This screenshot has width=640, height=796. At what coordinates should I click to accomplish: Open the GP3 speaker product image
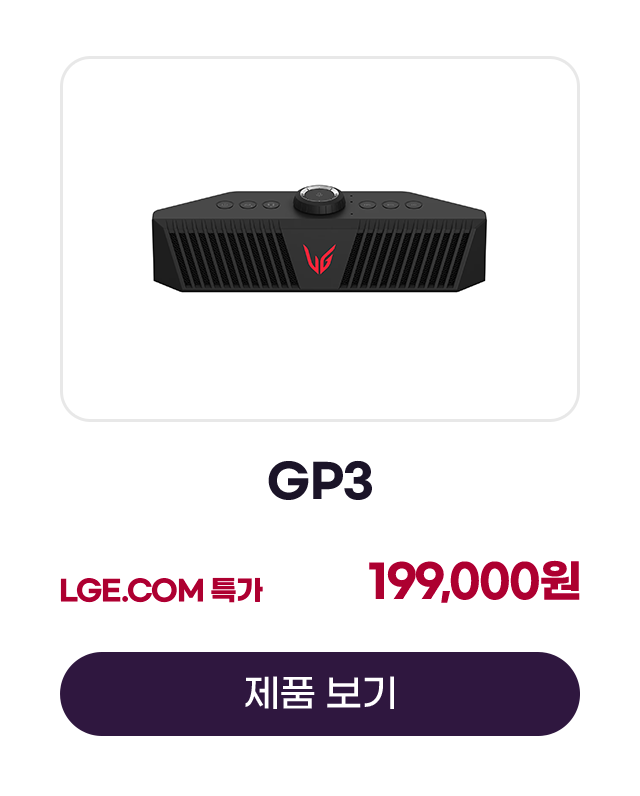(x=319, y=238)
